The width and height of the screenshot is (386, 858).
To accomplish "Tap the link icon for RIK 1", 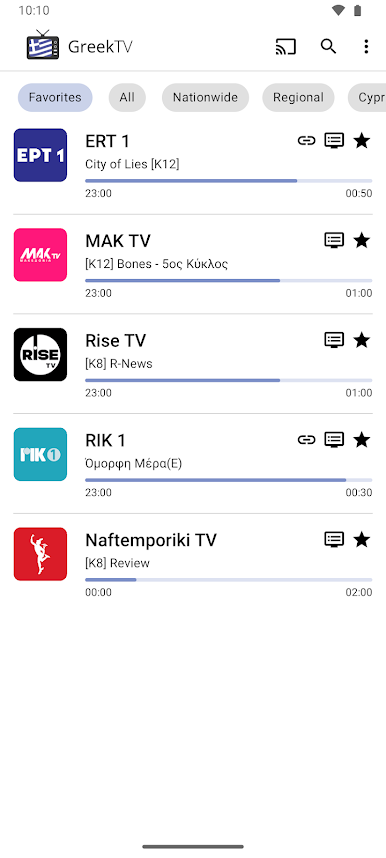I will pyautogui.click(x=307, y=439).
